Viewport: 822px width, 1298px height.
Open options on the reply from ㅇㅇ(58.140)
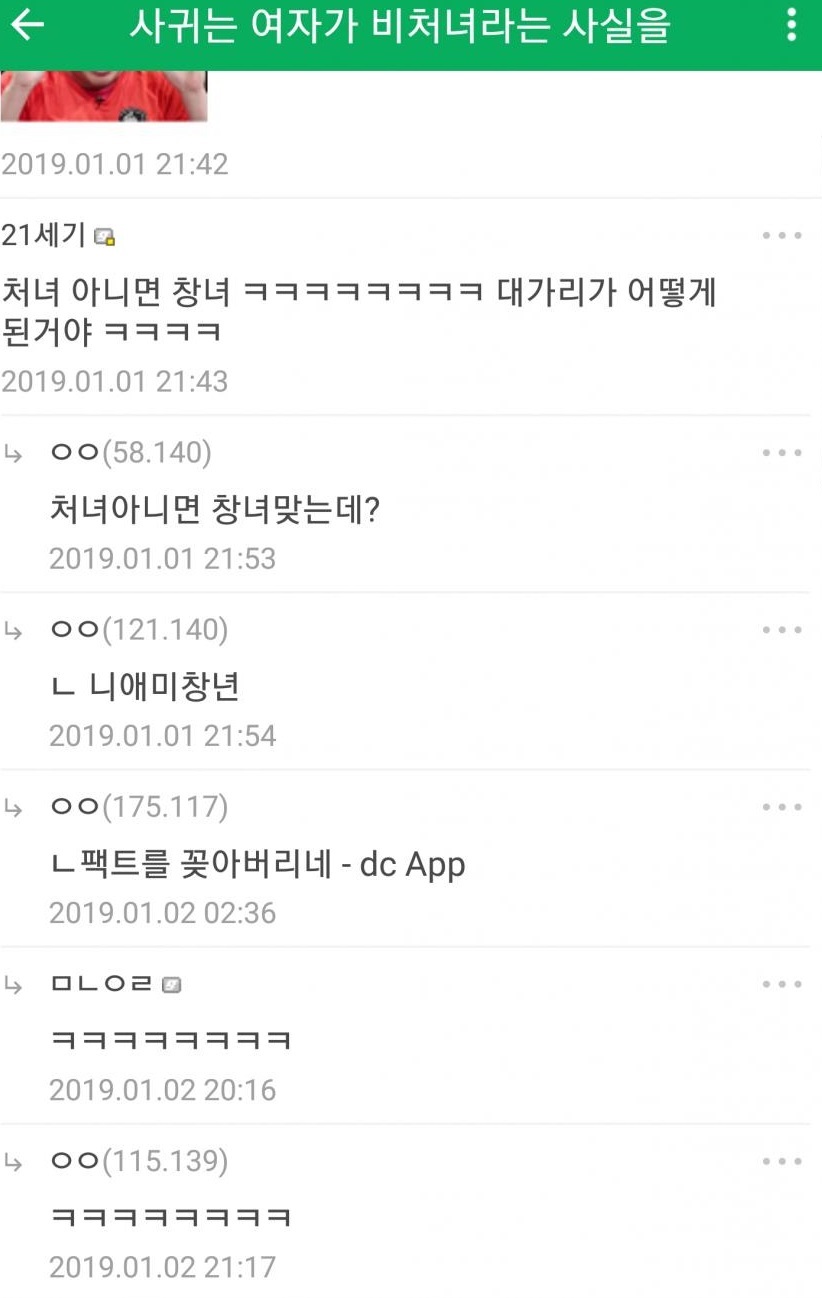[x=781, y=453]
